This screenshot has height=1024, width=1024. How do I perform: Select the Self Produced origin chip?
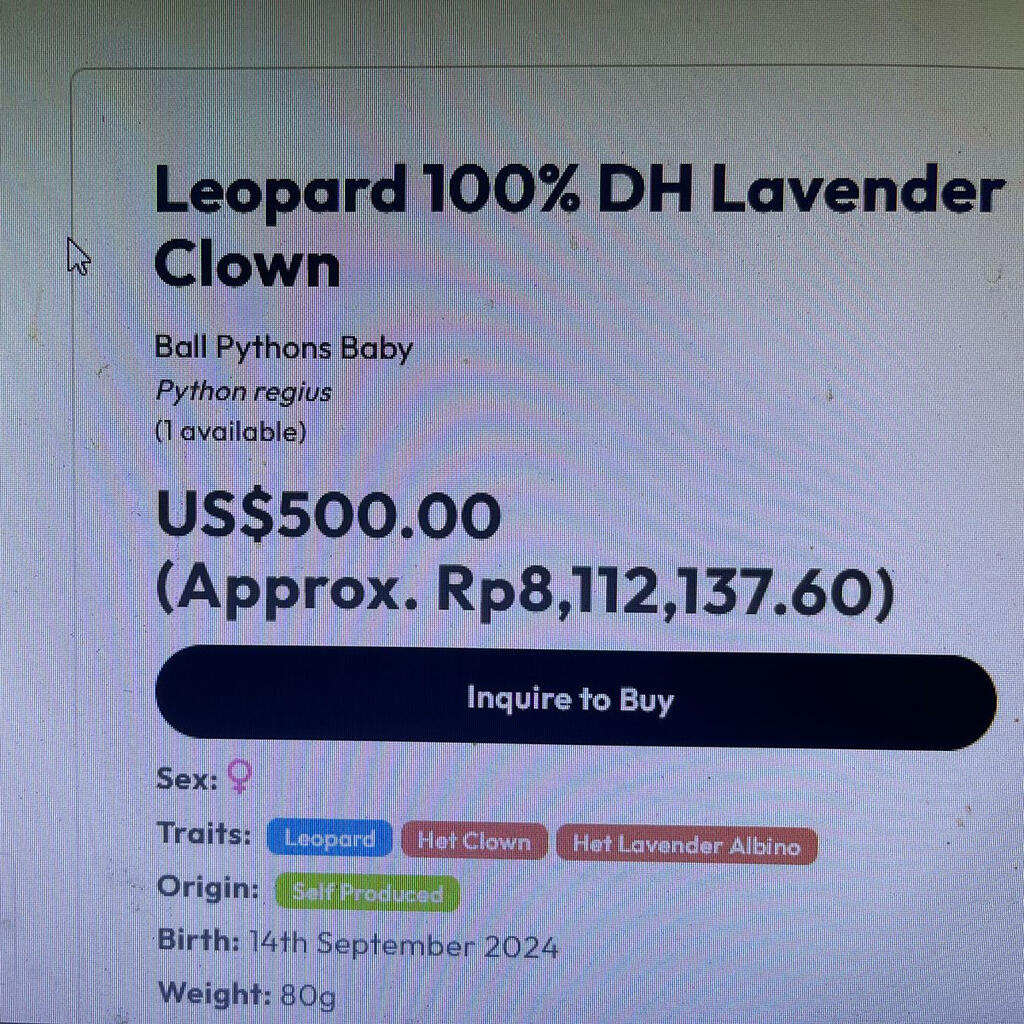367,893
